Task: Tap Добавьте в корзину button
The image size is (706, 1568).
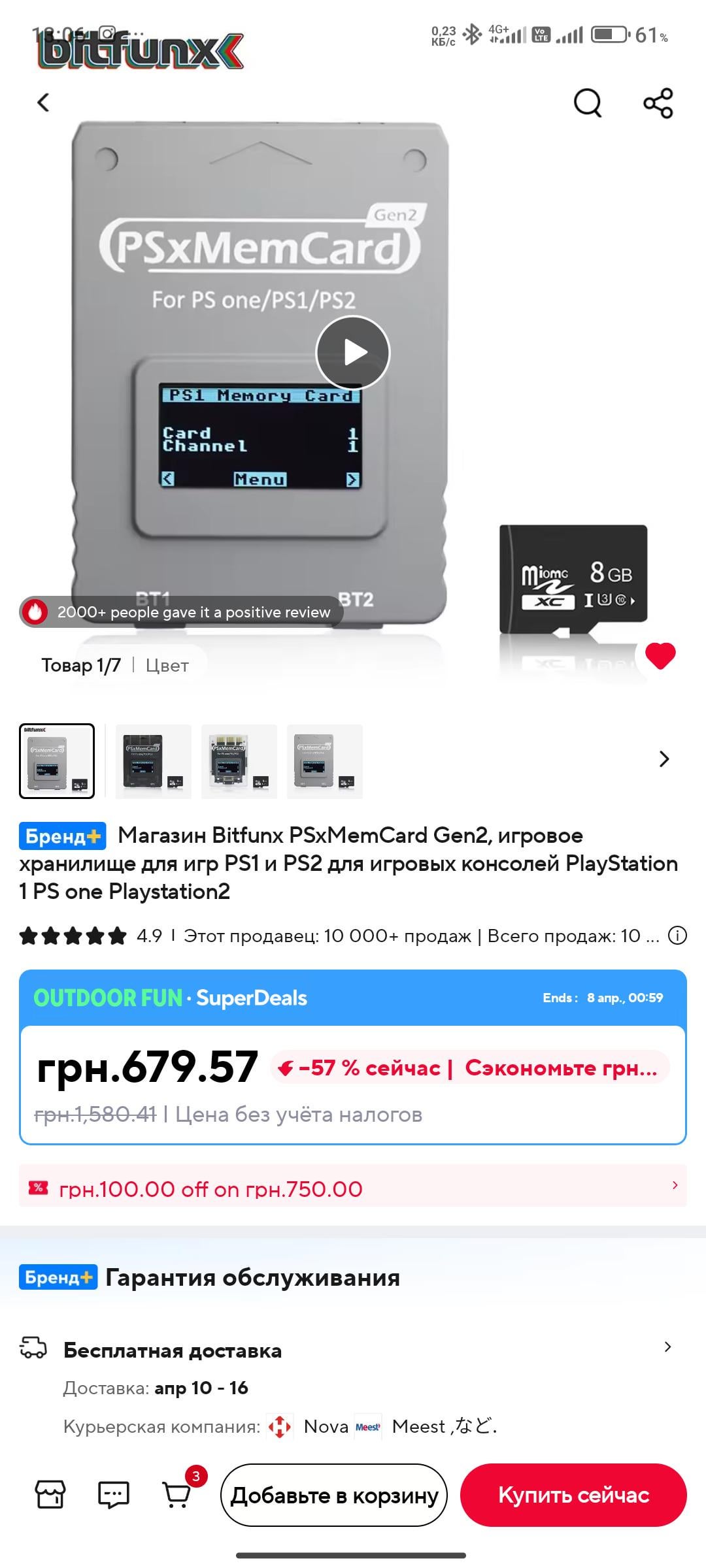Action: click(334, 1495)
